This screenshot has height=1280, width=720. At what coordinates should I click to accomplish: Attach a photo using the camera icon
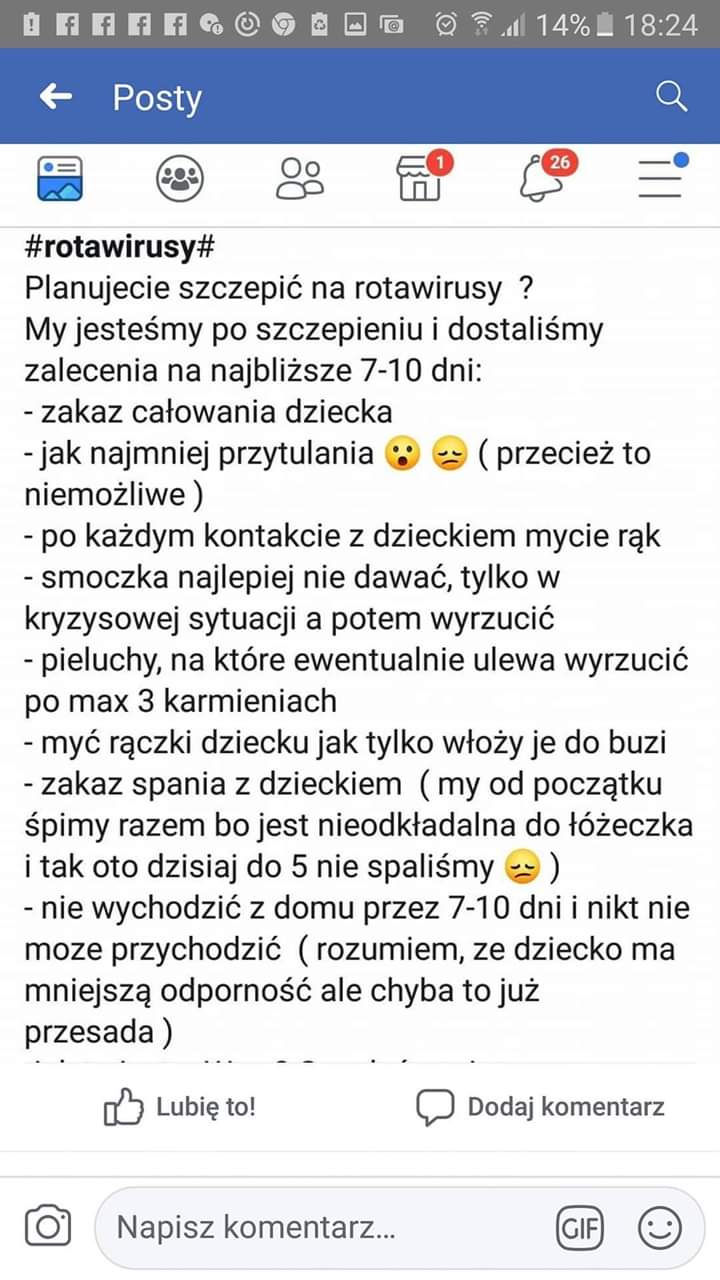[48, 1227]
